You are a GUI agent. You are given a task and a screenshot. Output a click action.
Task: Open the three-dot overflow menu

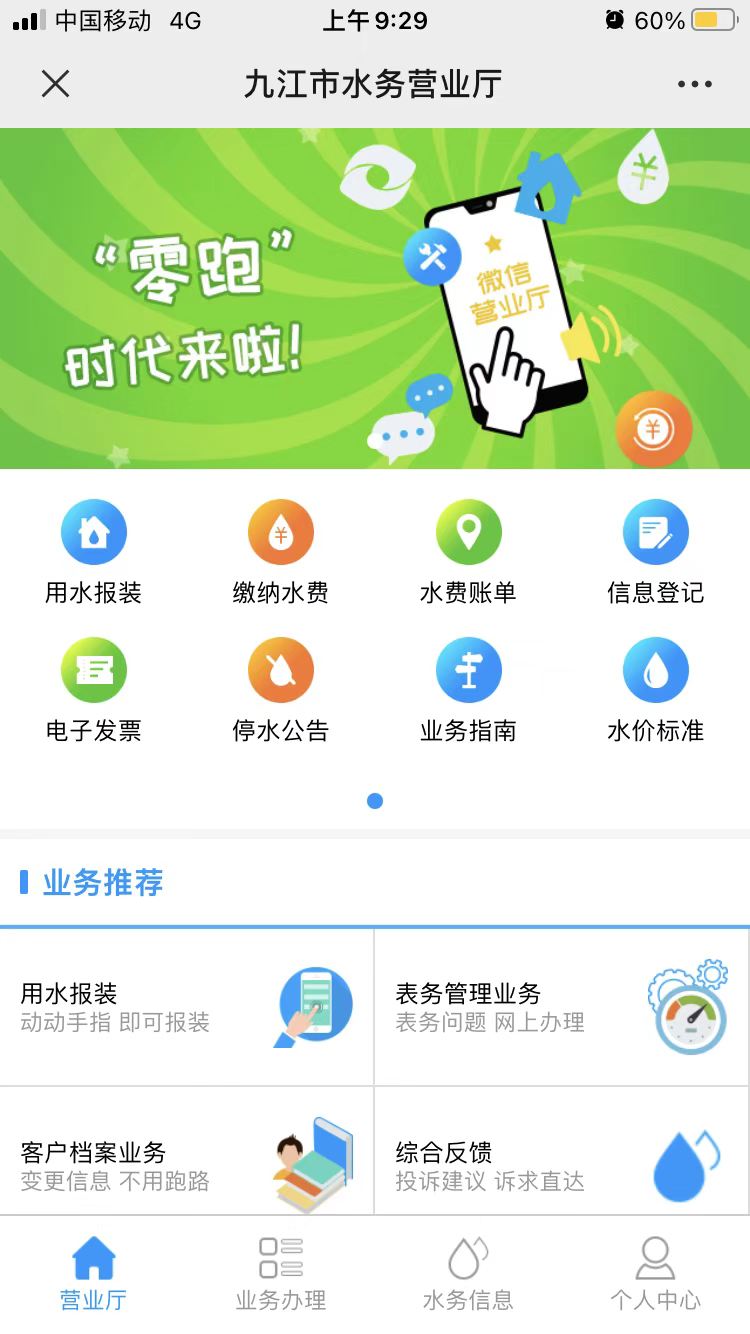[x=694, y=84]
